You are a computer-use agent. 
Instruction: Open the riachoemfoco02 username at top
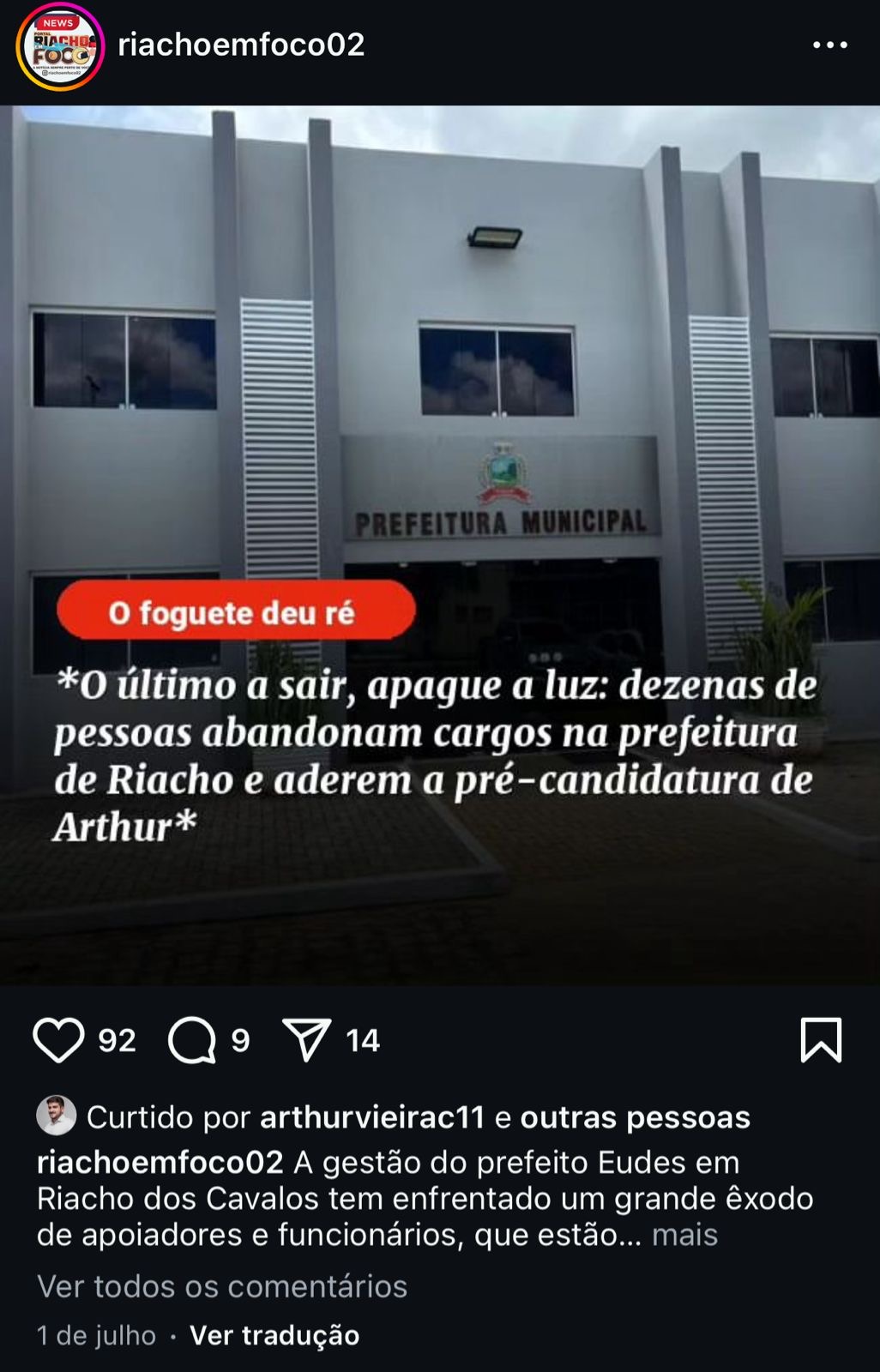pos(241,45)
